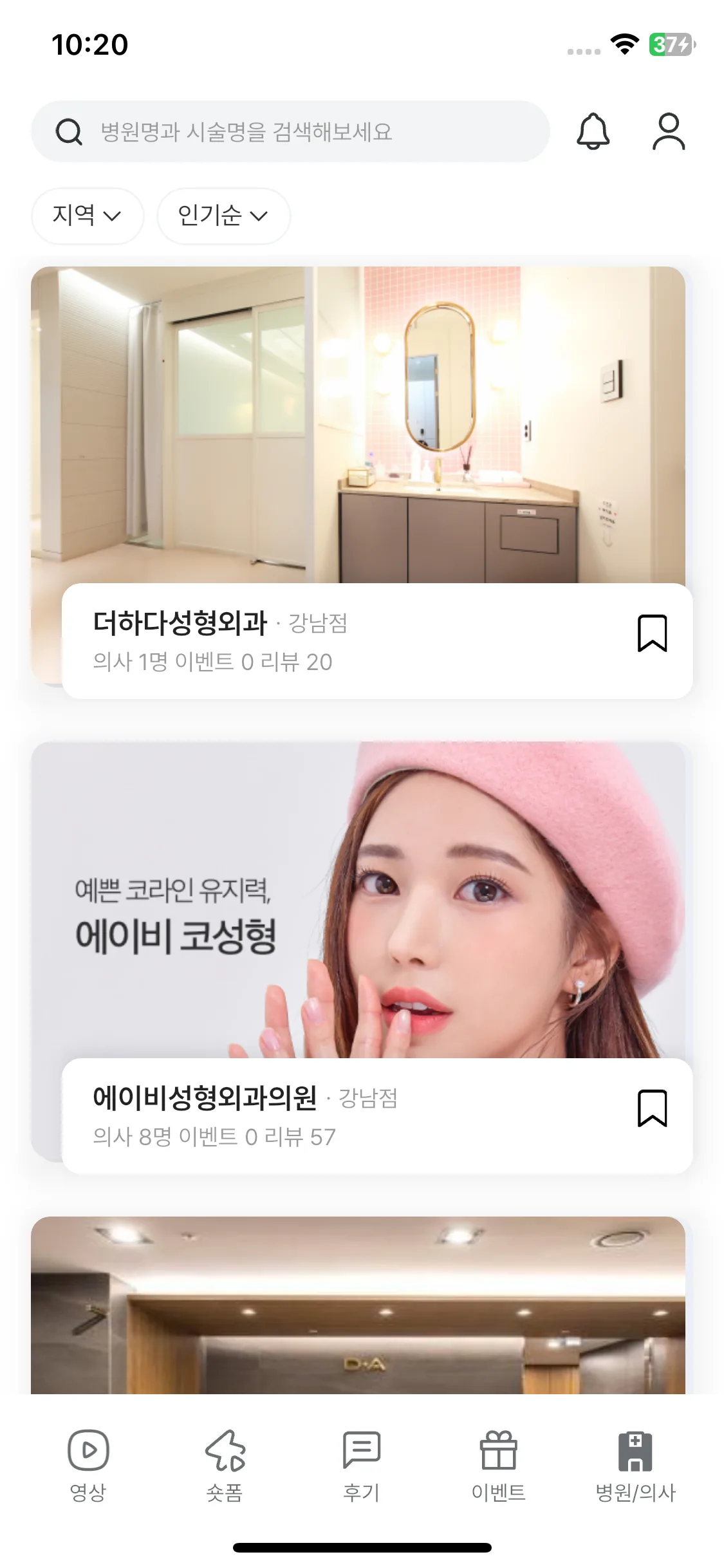
Task: Open the 더하다성형외과 hospital card
Action: (x=358, y=425)
